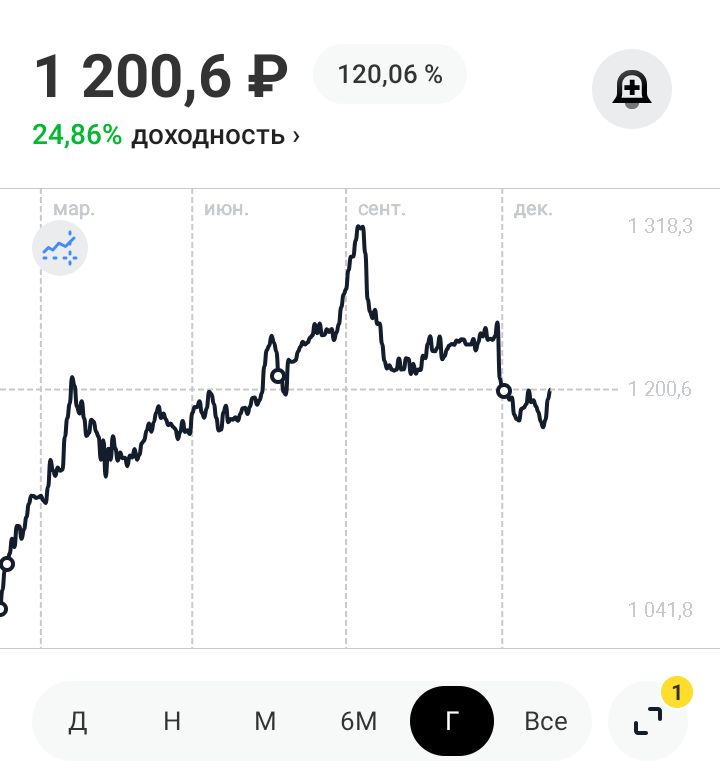This screenshot has height=781, width=720.
Task: Select the 6М chart period
Action: pos(358,721)
